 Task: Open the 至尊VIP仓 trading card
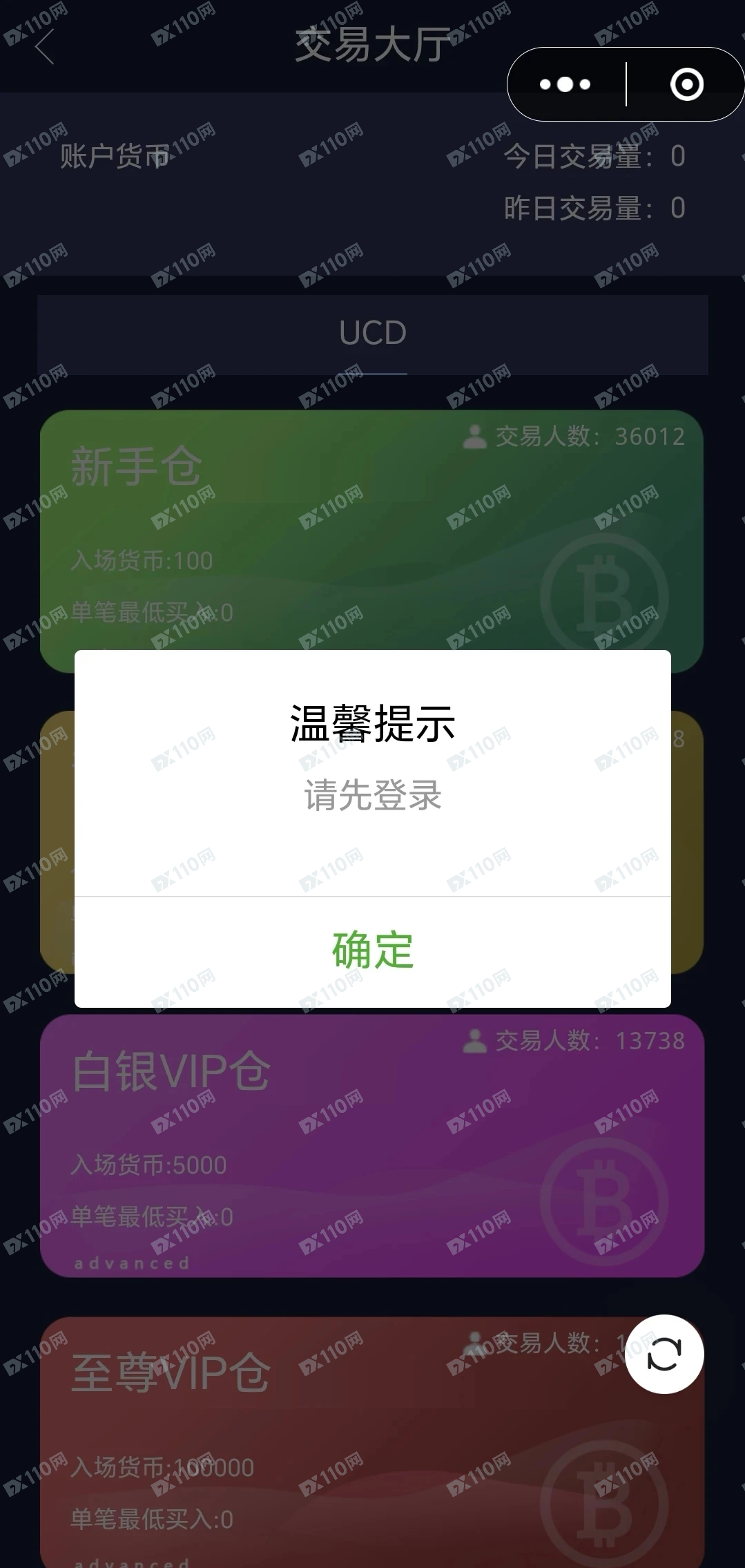click(331, 1444)
